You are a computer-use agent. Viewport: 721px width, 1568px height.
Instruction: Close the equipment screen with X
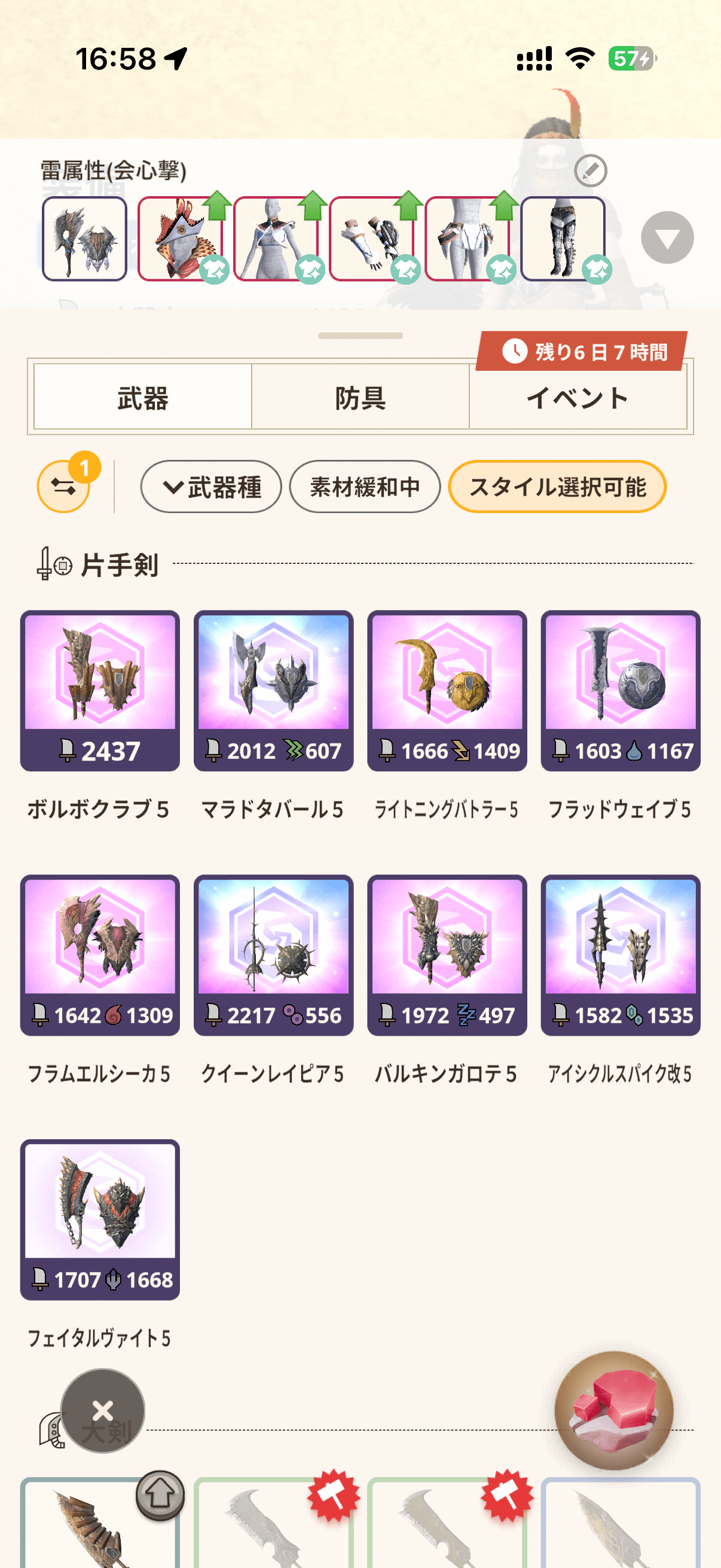[103, 1410]
